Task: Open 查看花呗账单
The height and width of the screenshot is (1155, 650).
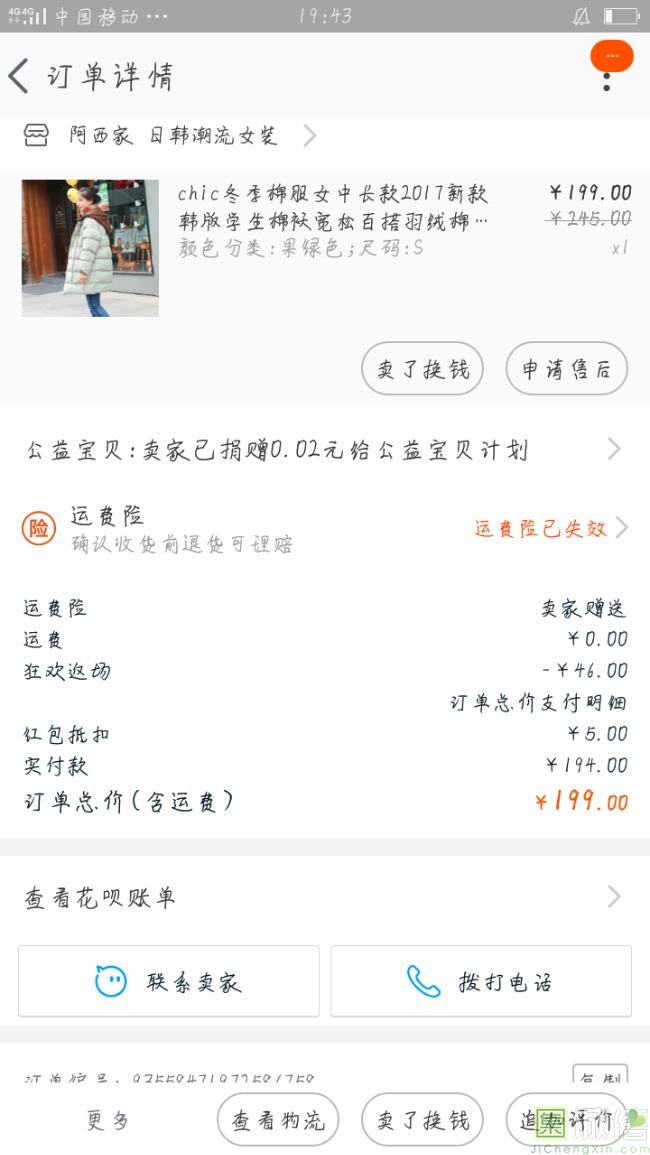Action: pos(325,897)
